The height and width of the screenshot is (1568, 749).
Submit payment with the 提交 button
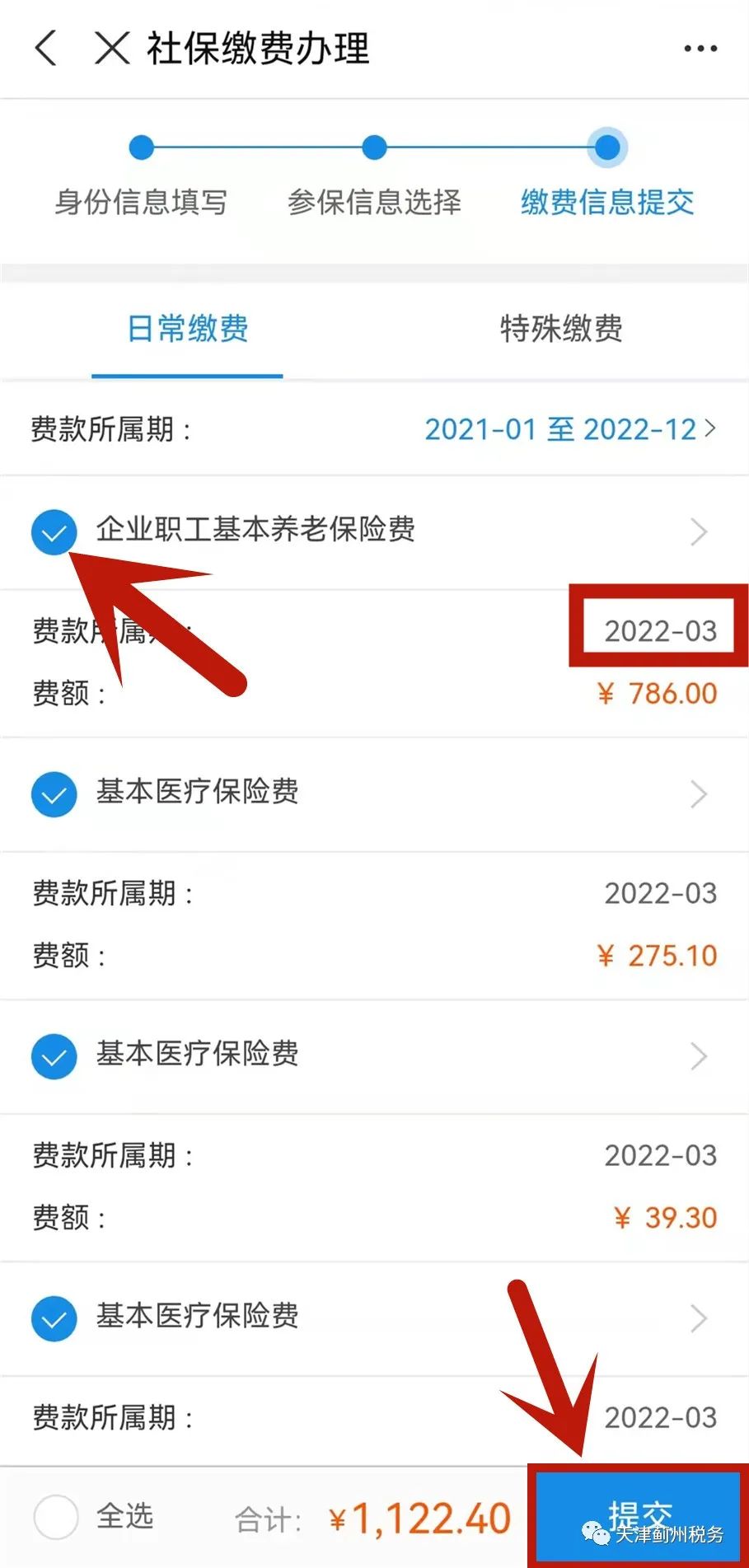tap(639, 1517)
